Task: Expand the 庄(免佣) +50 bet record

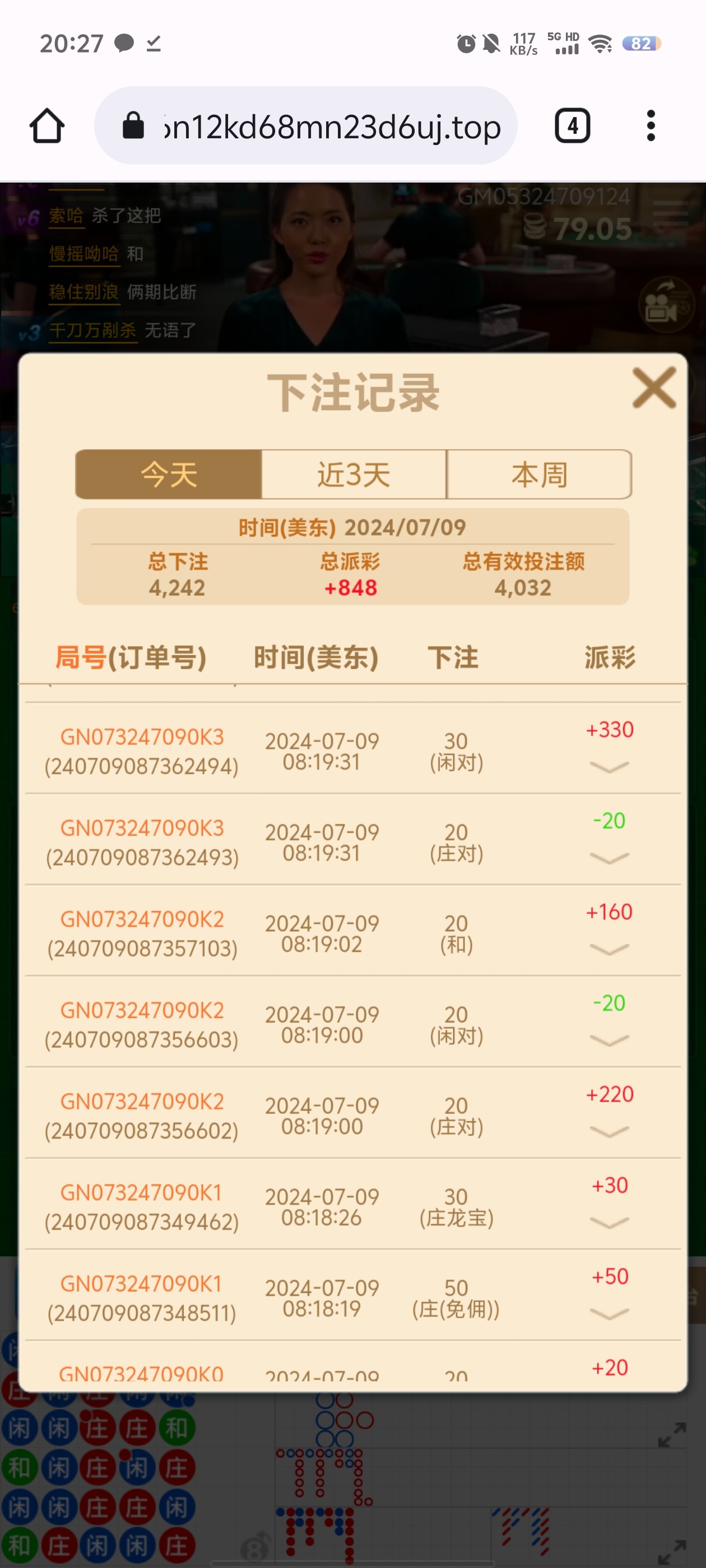Action: 609,1314
